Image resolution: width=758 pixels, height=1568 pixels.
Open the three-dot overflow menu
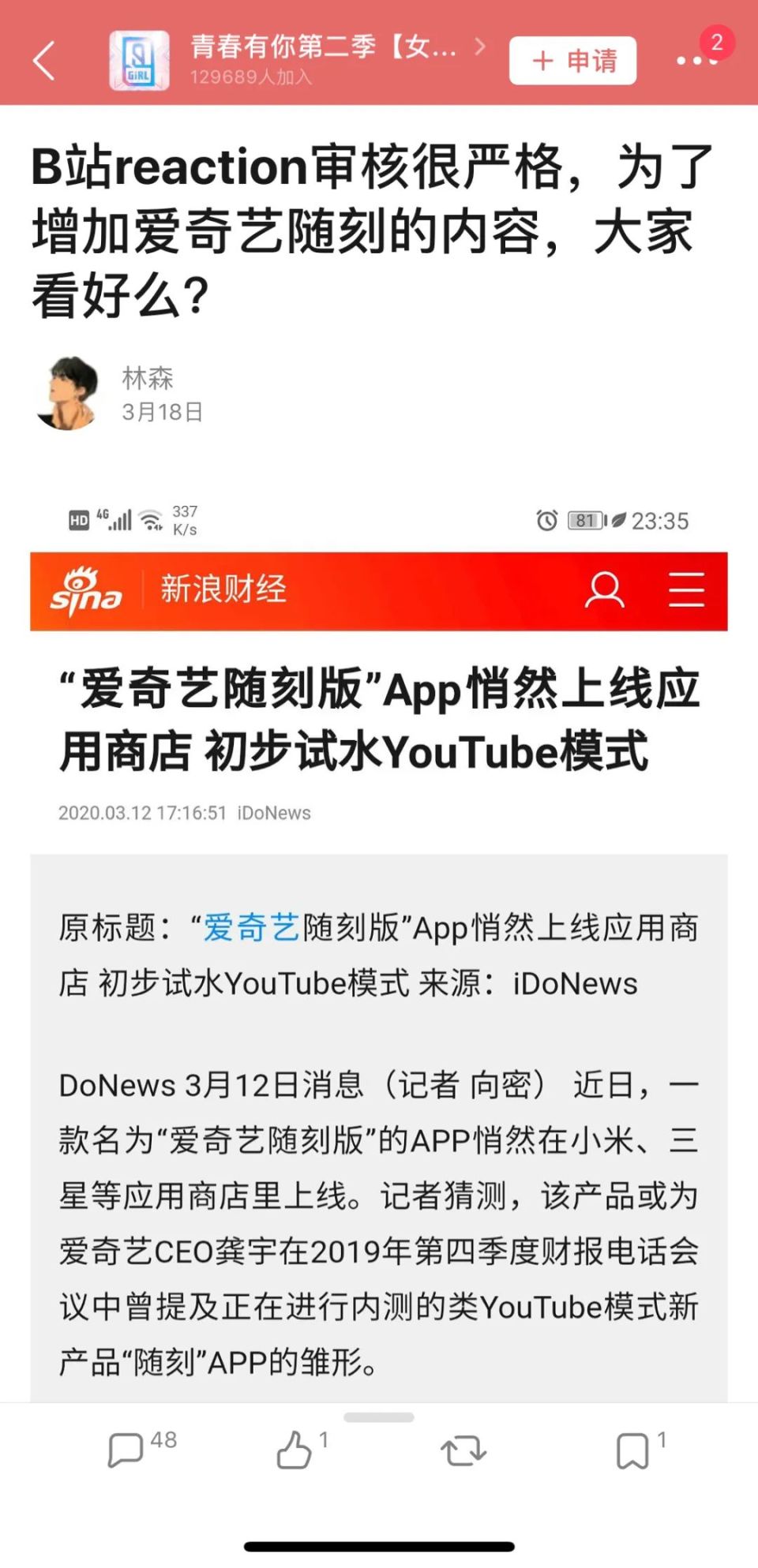pos(695,61)
